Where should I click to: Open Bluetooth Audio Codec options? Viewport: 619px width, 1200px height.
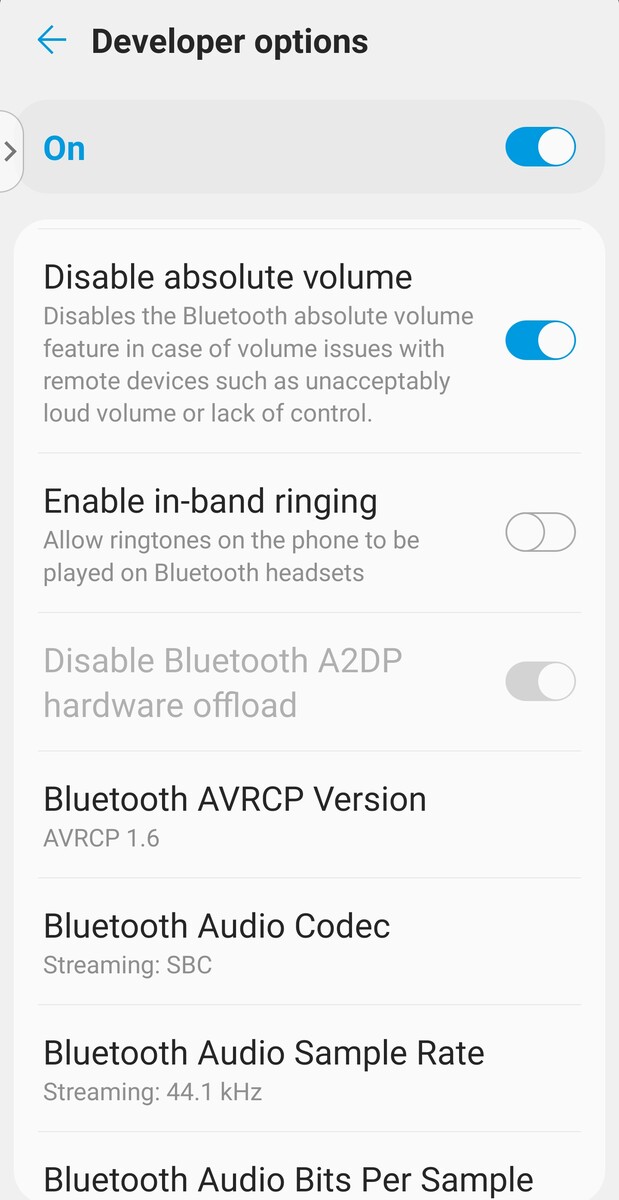coord(217,942)
